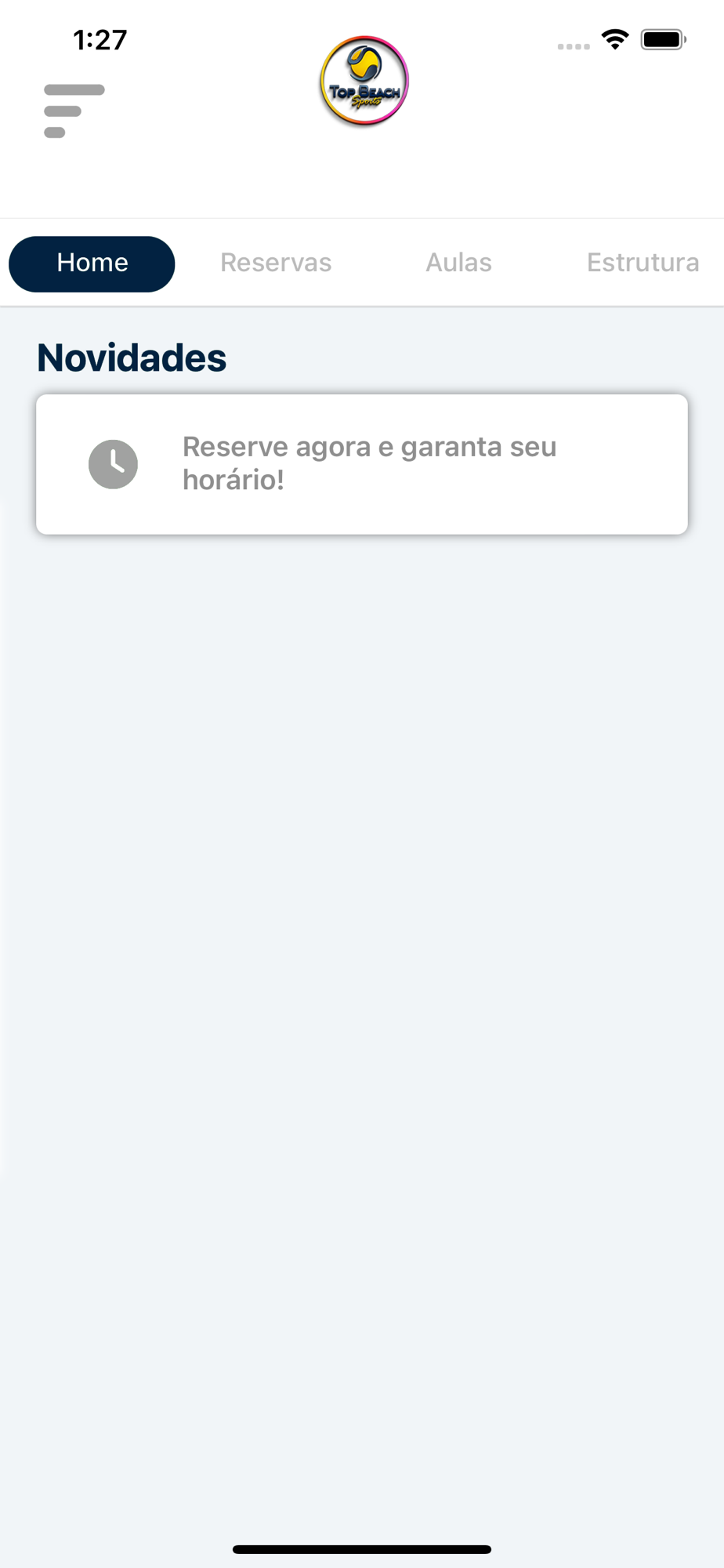Go to the Aulas tab
This screenshot has width=724, height=1568.
point(458,263)
